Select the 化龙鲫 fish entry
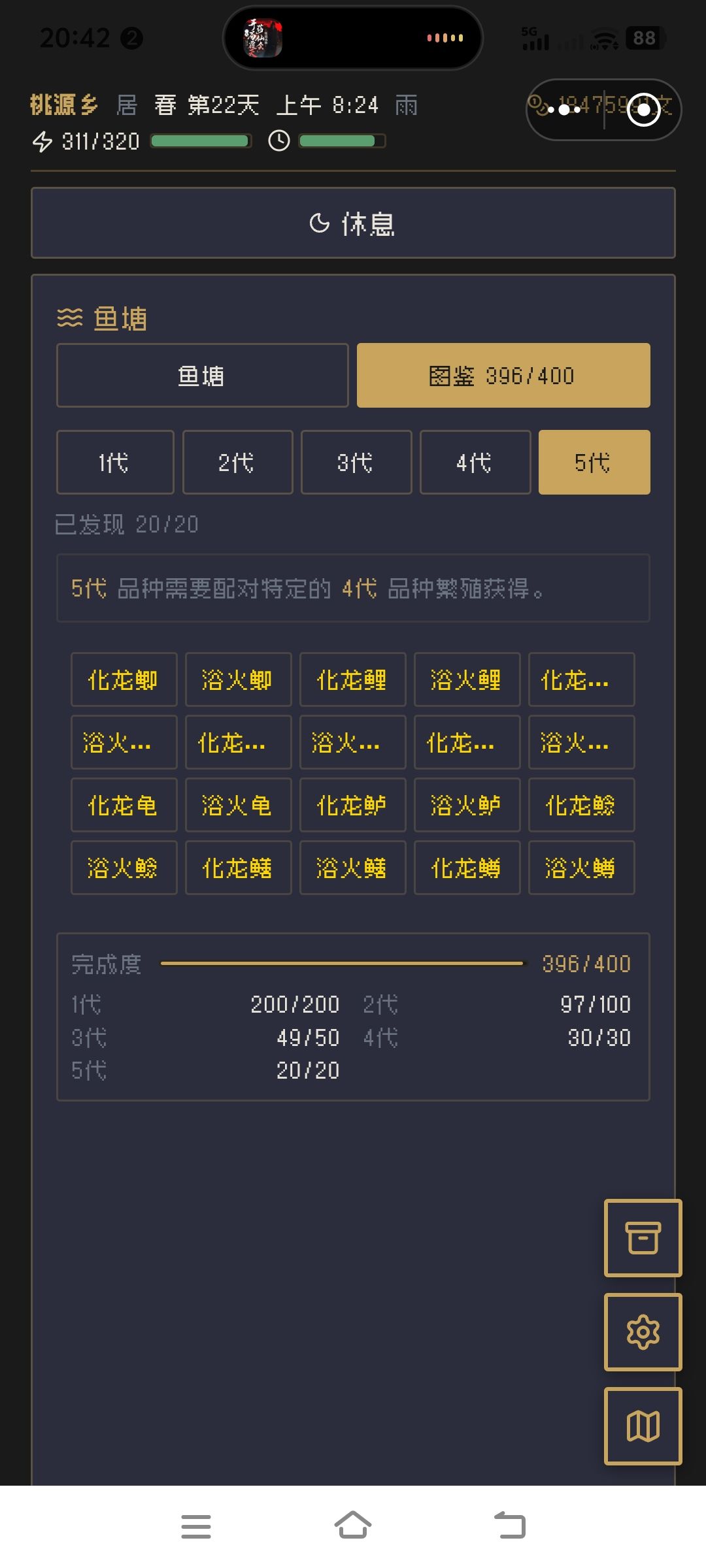Image resolution: width=706 pixels, height=1568 pixels. (x=124, y=679)
